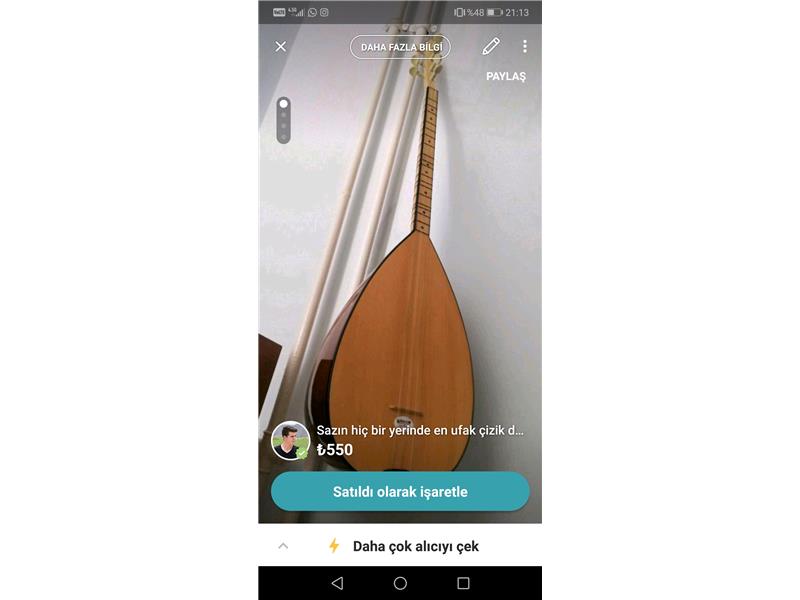Screen dimensions: 800x600
Task: Go back using the system back button
Action: pyautogui.click(x=337, y=583)
